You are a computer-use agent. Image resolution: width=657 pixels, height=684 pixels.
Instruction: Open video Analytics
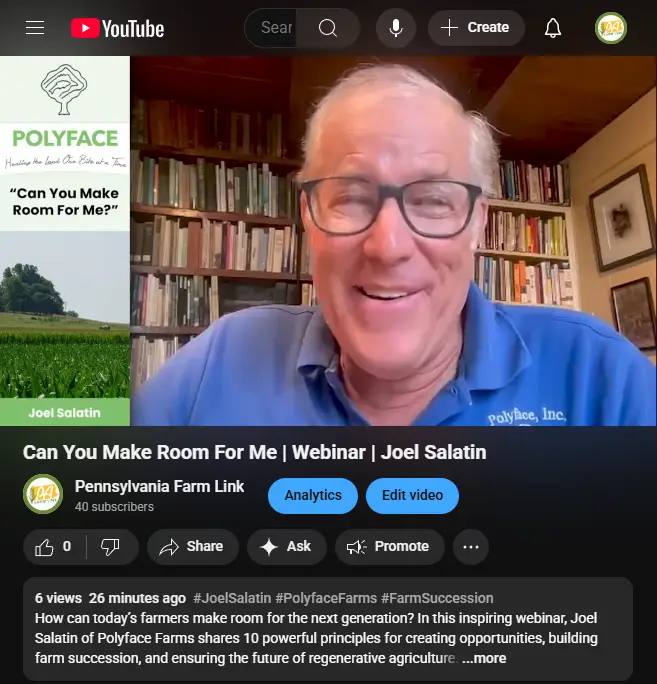(x=313, y=495)
